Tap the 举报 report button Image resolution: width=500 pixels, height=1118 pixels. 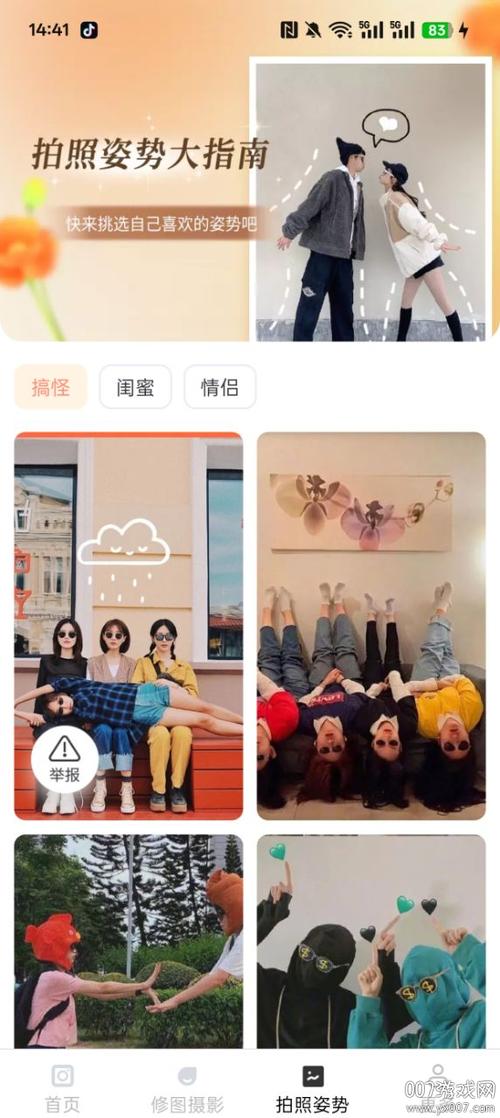coord(64,759)
